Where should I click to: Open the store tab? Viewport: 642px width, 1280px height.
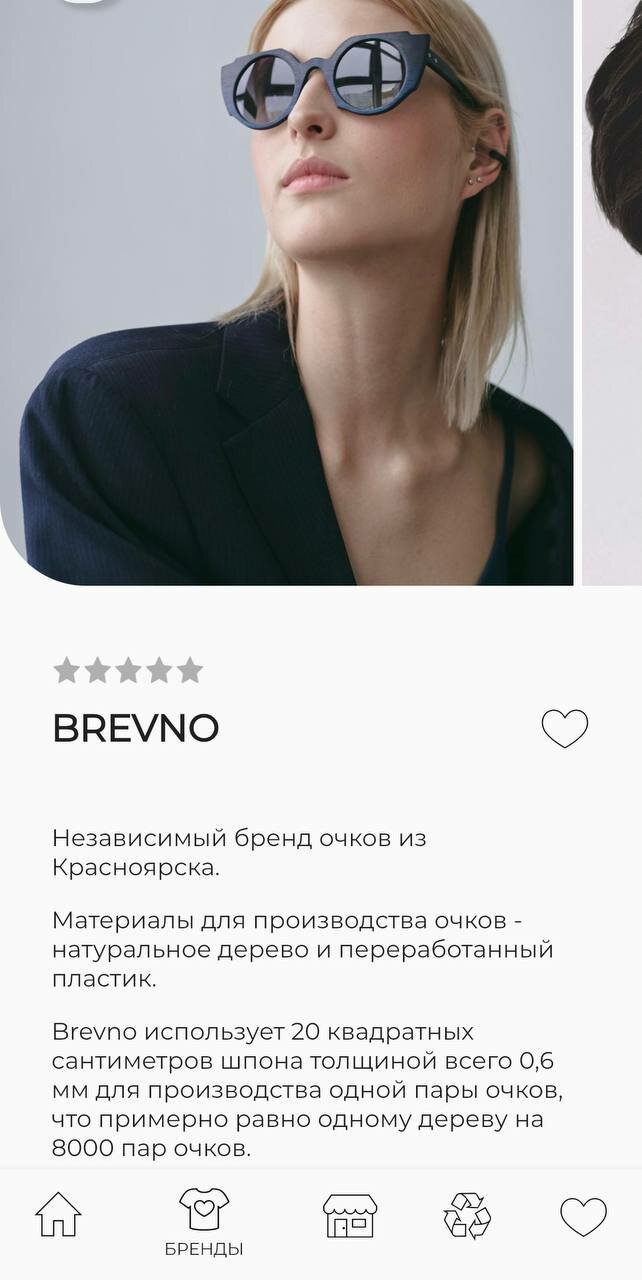coord(350,1216)
